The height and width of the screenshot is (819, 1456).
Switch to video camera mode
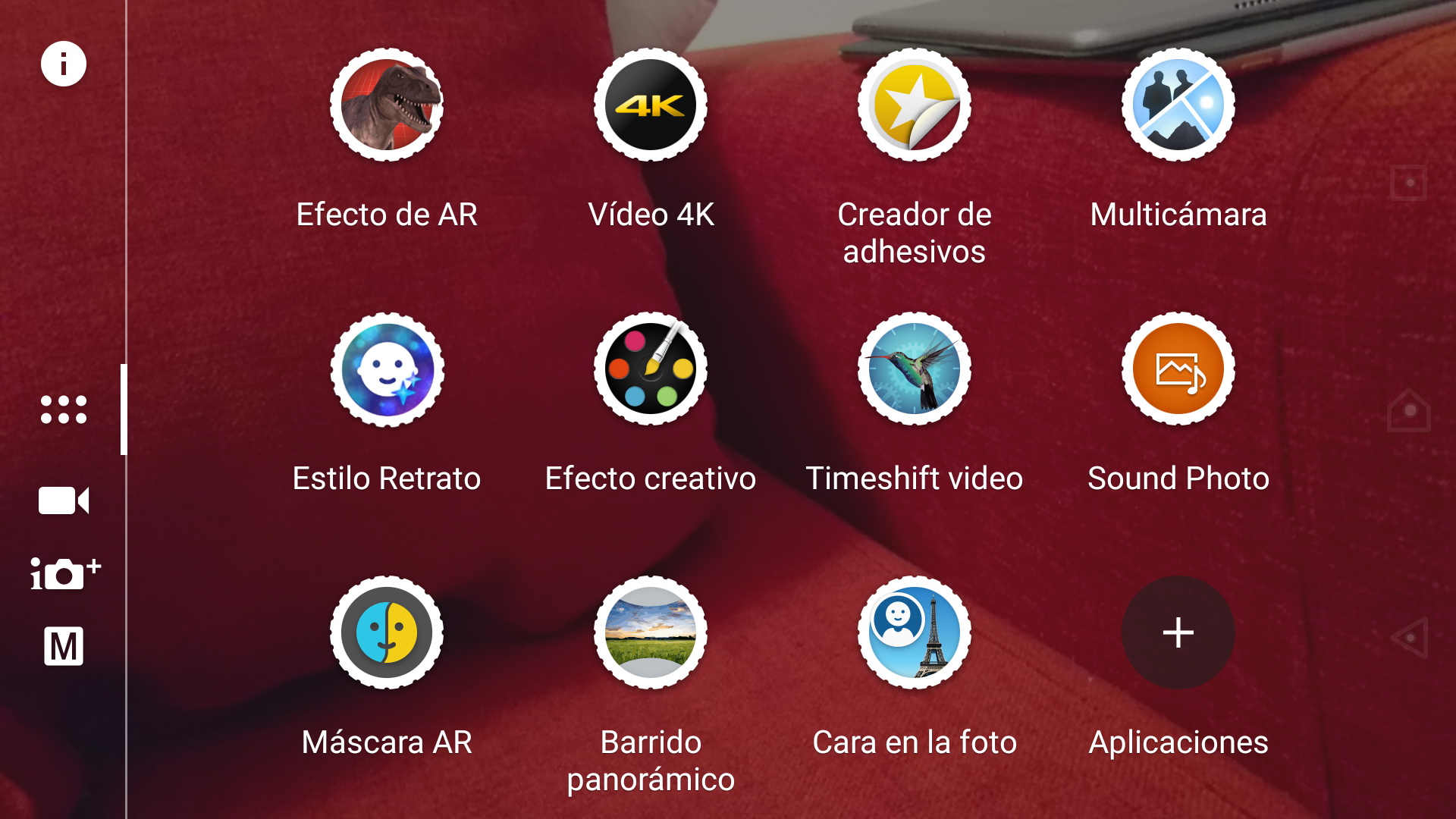point(64,500)
